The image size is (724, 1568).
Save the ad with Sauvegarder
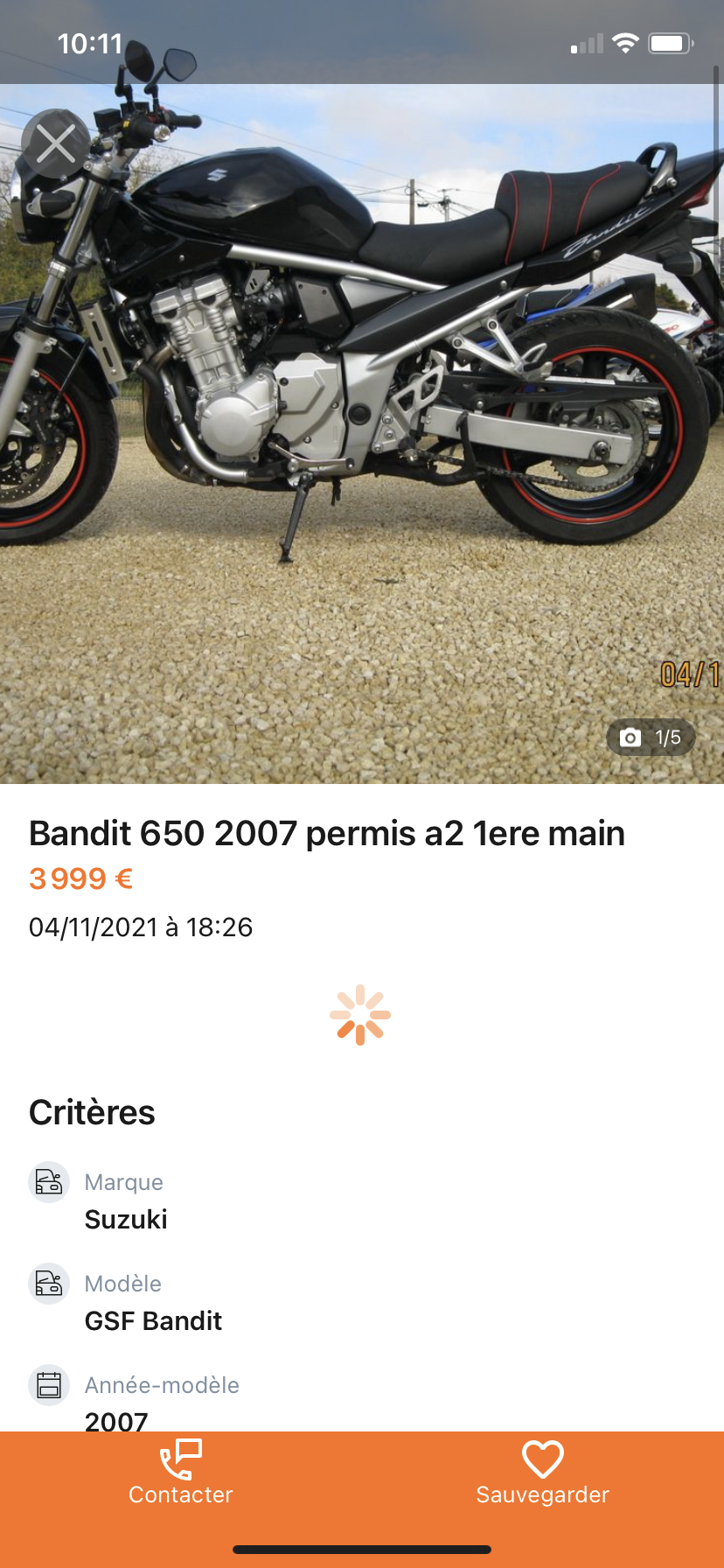coord(542,1473)
